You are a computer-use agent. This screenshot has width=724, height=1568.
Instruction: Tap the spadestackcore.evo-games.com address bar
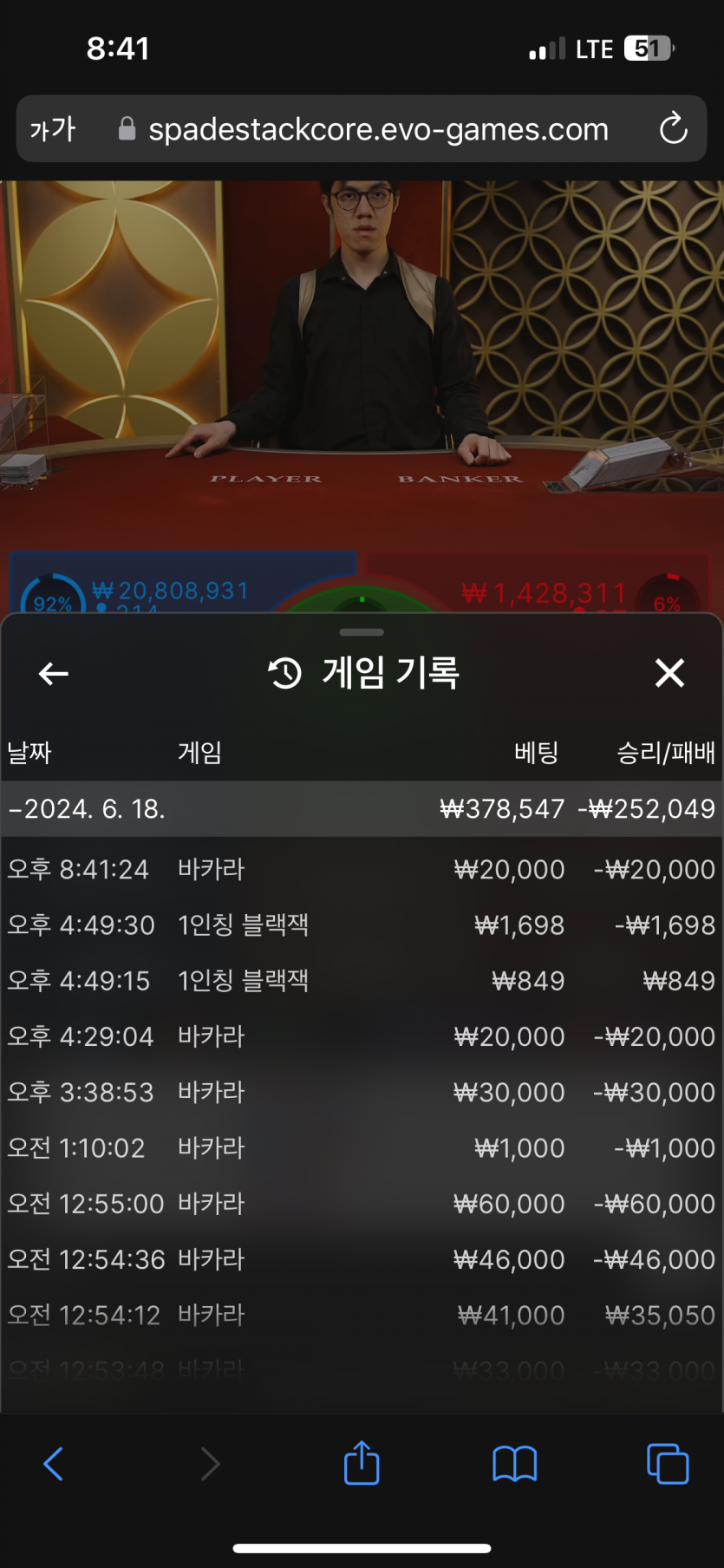coord(378,129)
